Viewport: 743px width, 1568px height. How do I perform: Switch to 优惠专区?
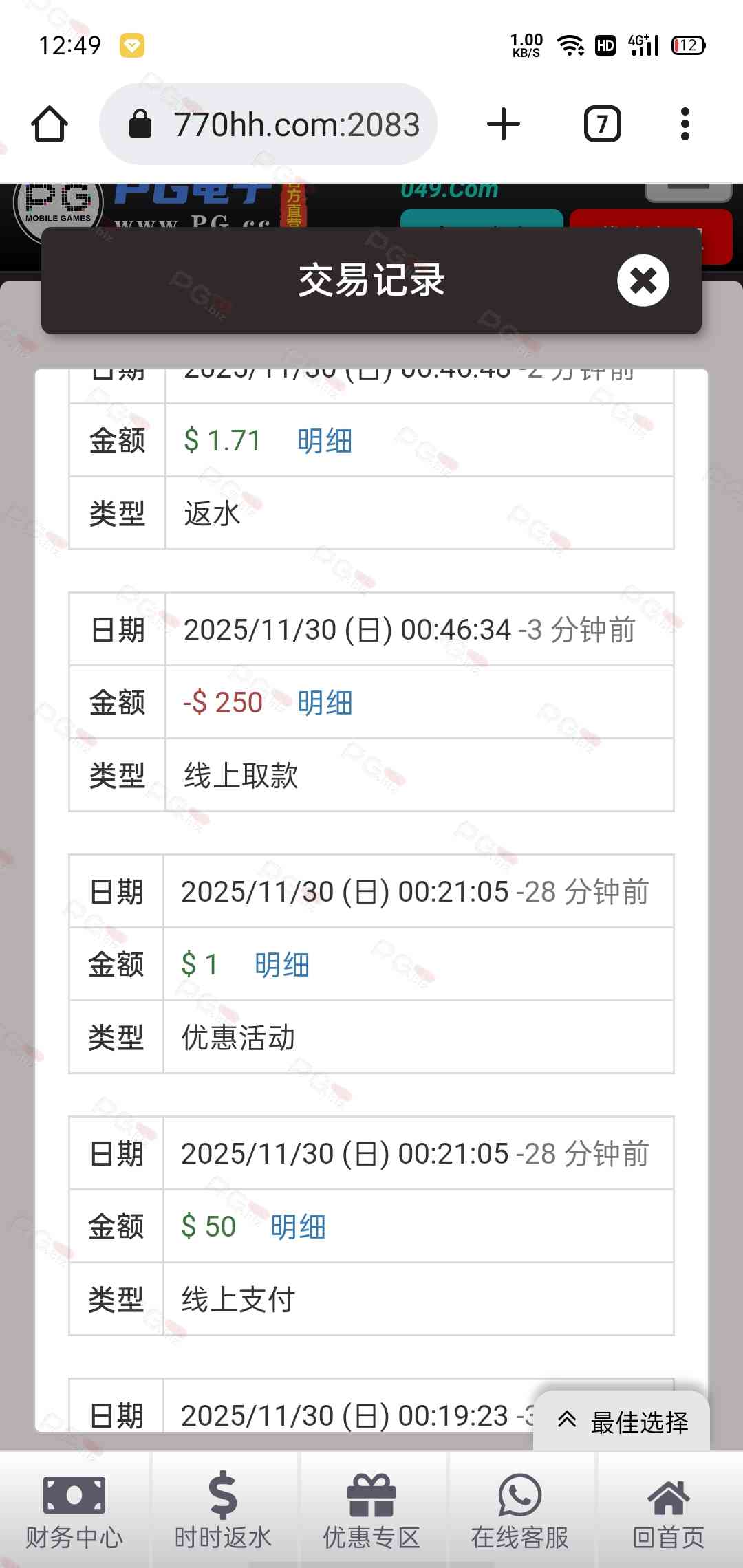[x=371, y=1511]
